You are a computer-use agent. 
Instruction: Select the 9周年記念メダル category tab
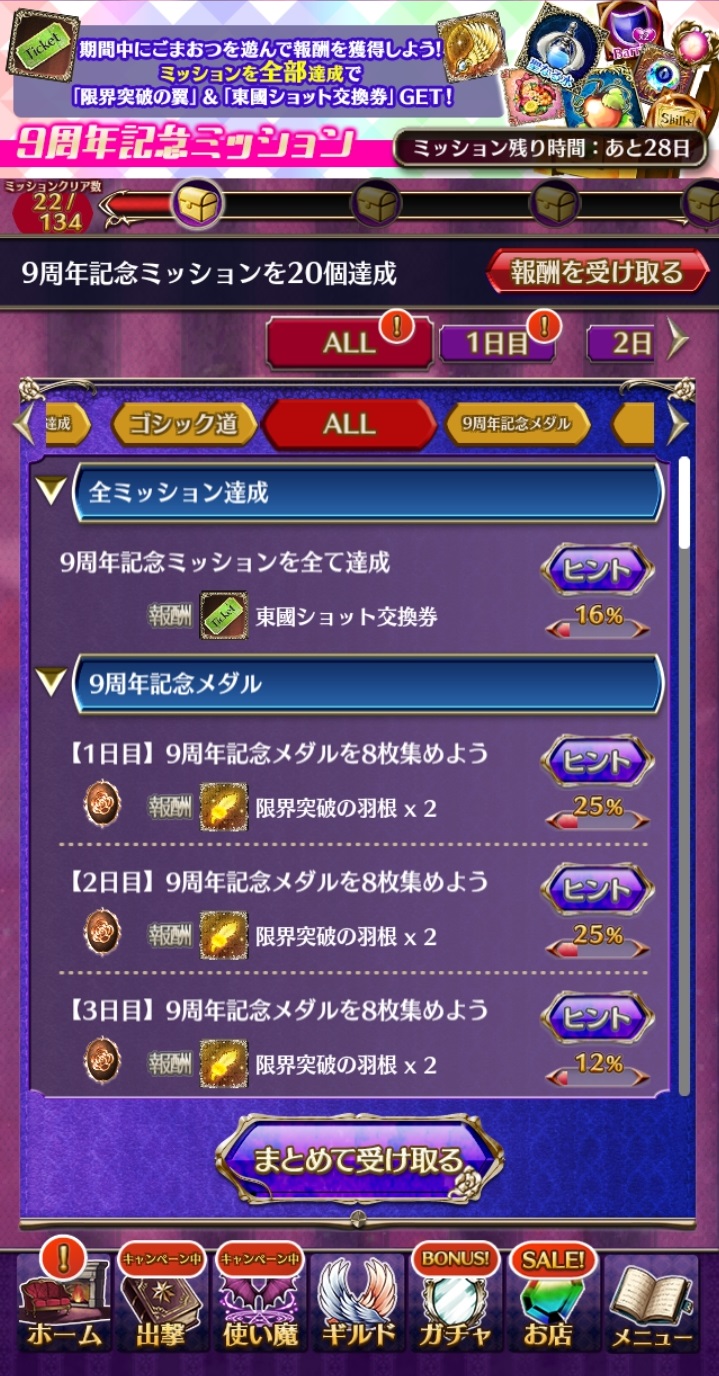pyautogui.click(x=516, y=424)
